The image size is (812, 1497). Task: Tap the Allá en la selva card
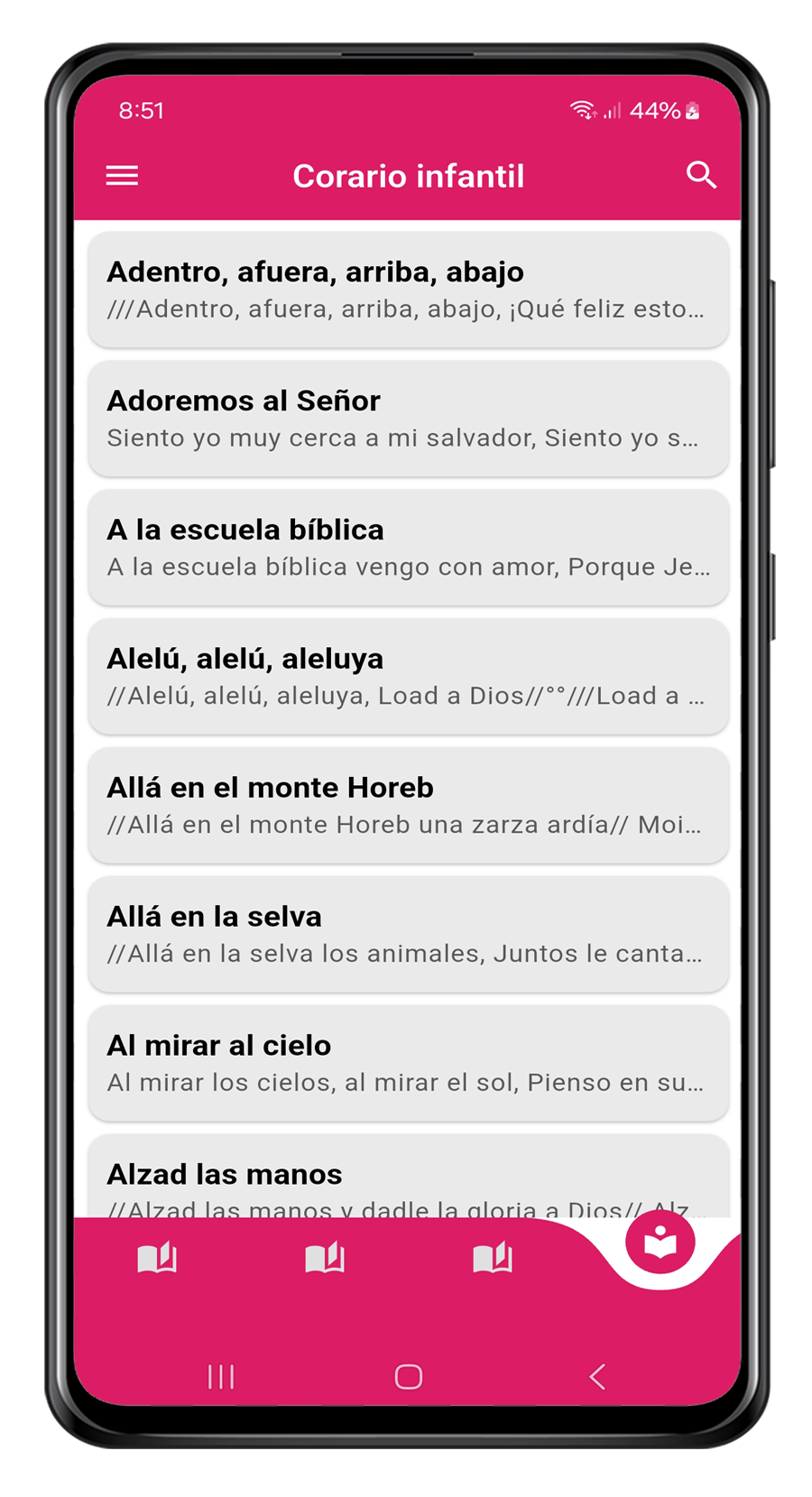point(408,935)
